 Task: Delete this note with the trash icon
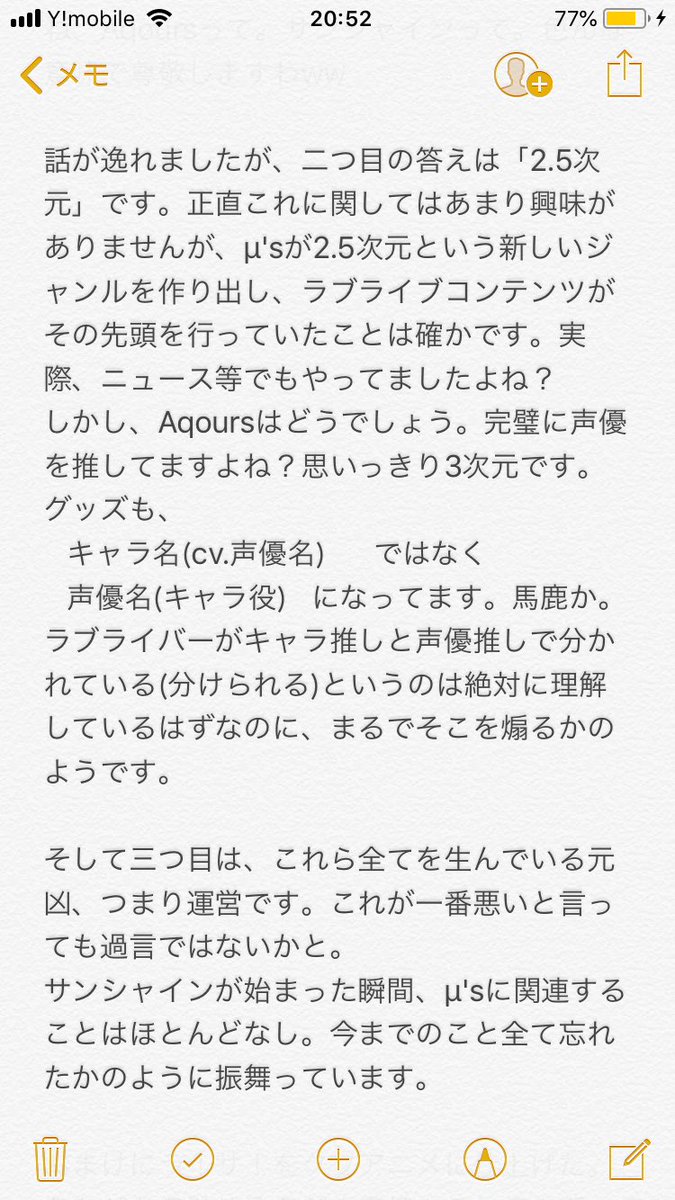tap(49, 1160)
